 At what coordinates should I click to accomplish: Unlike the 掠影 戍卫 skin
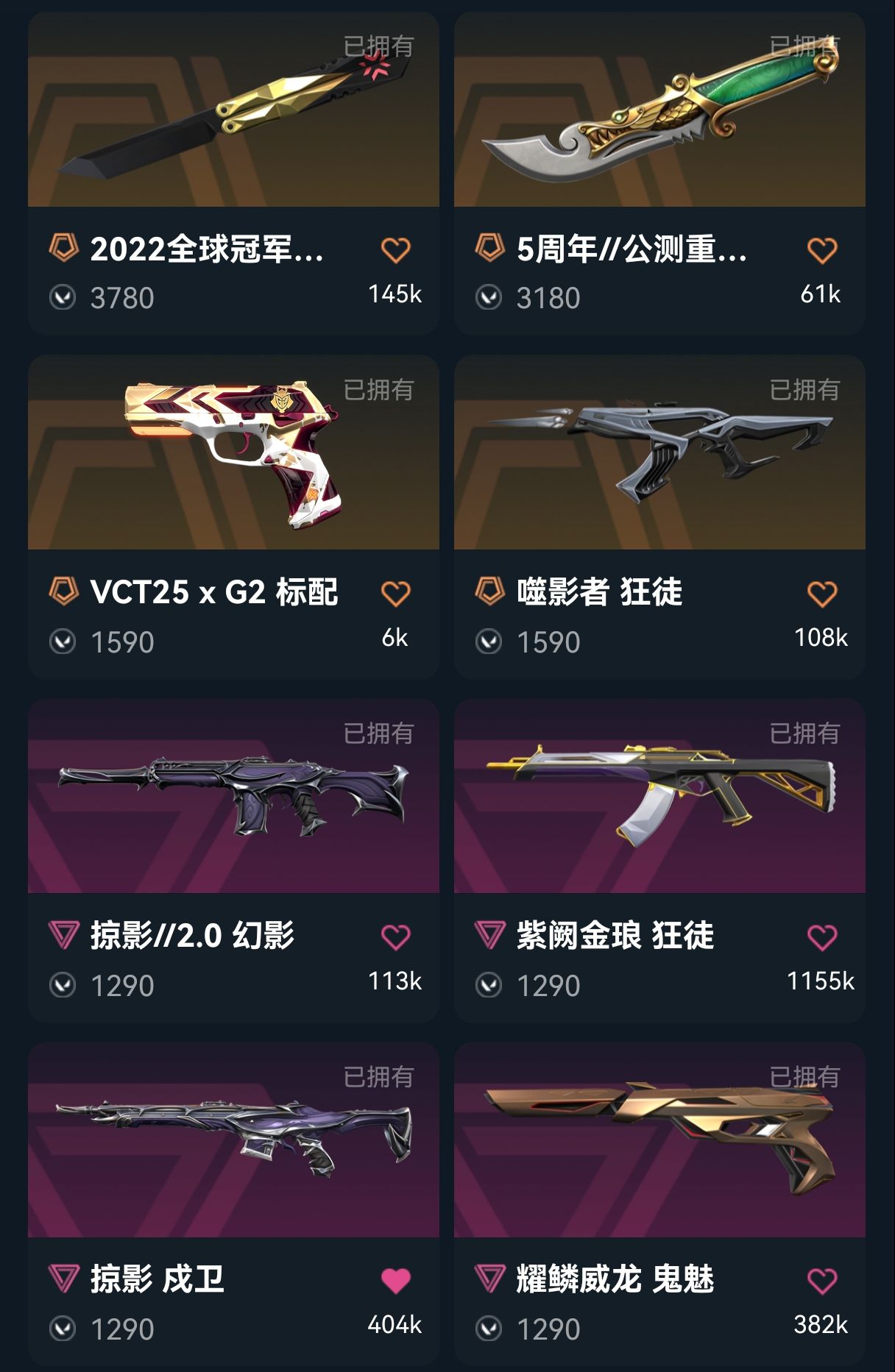(395, 1281)
